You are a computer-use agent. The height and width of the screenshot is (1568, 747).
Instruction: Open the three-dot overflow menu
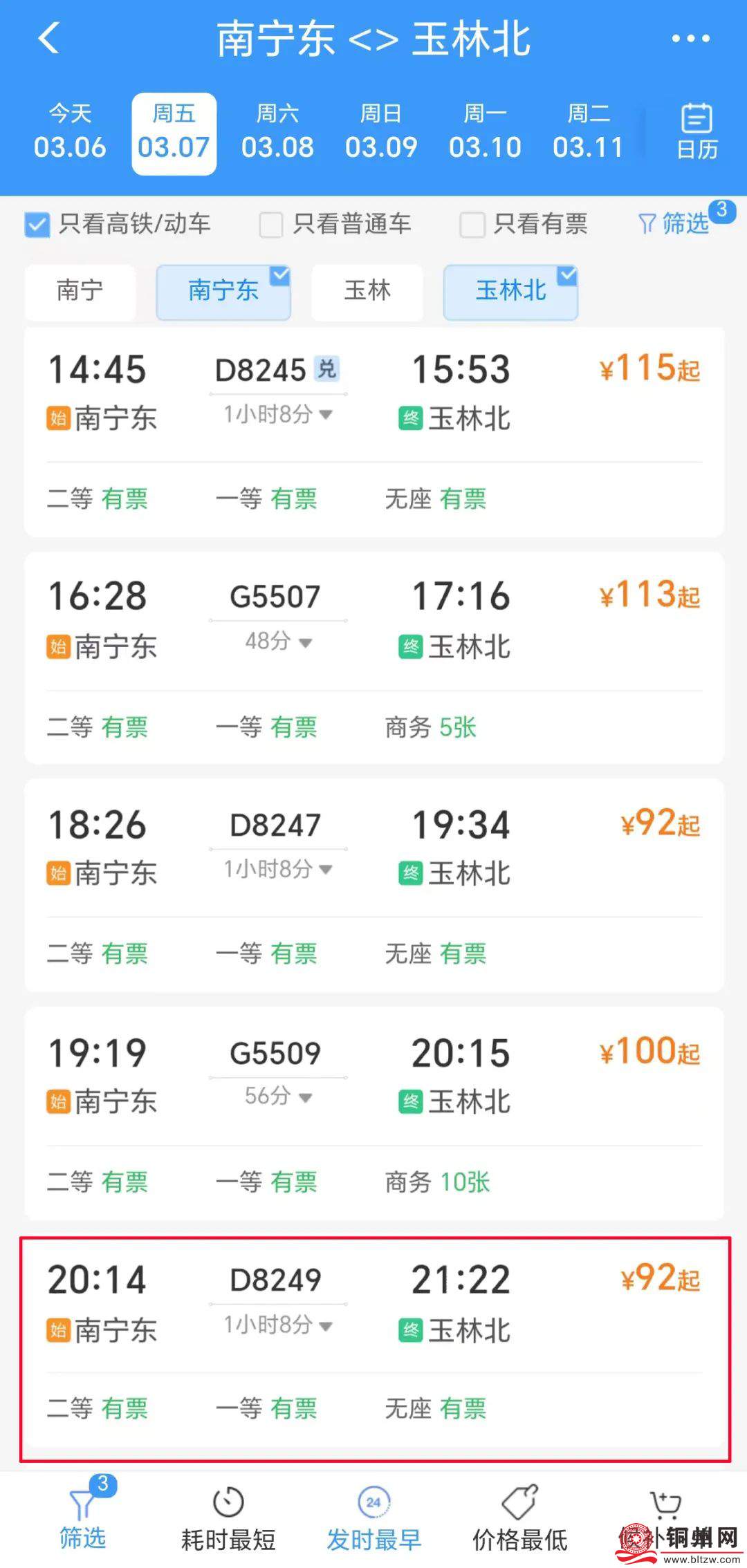point(690,39)
